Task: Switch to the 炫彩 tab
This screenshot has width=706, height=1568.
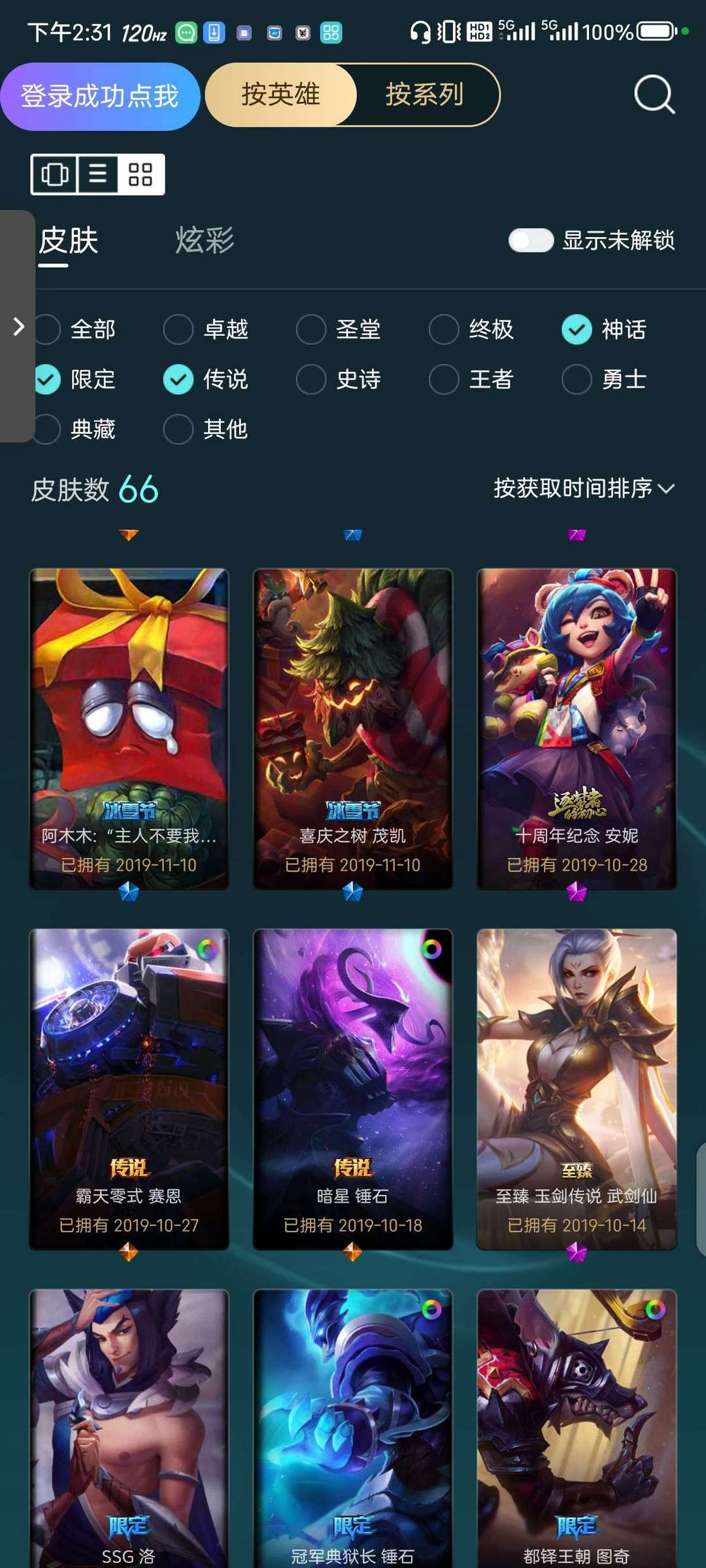Action: tap(205, 240)
